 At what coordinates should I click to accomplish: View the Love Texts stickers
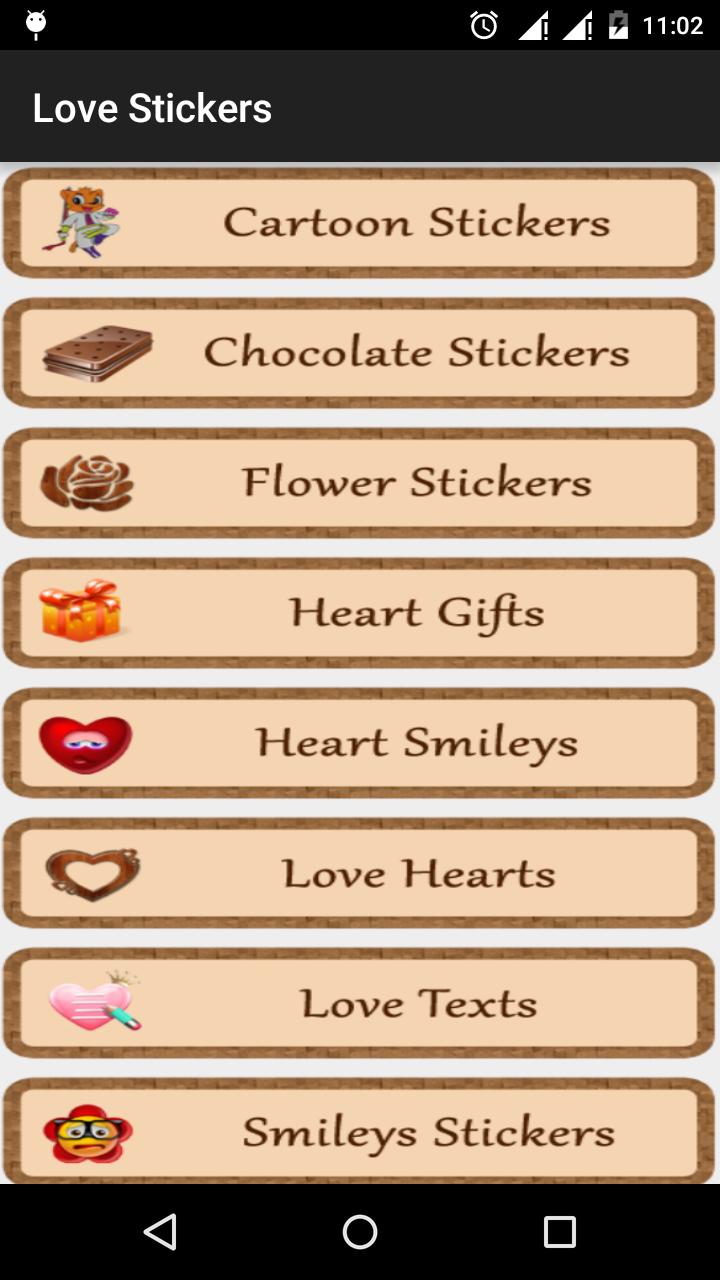[x=360, y=1003]
